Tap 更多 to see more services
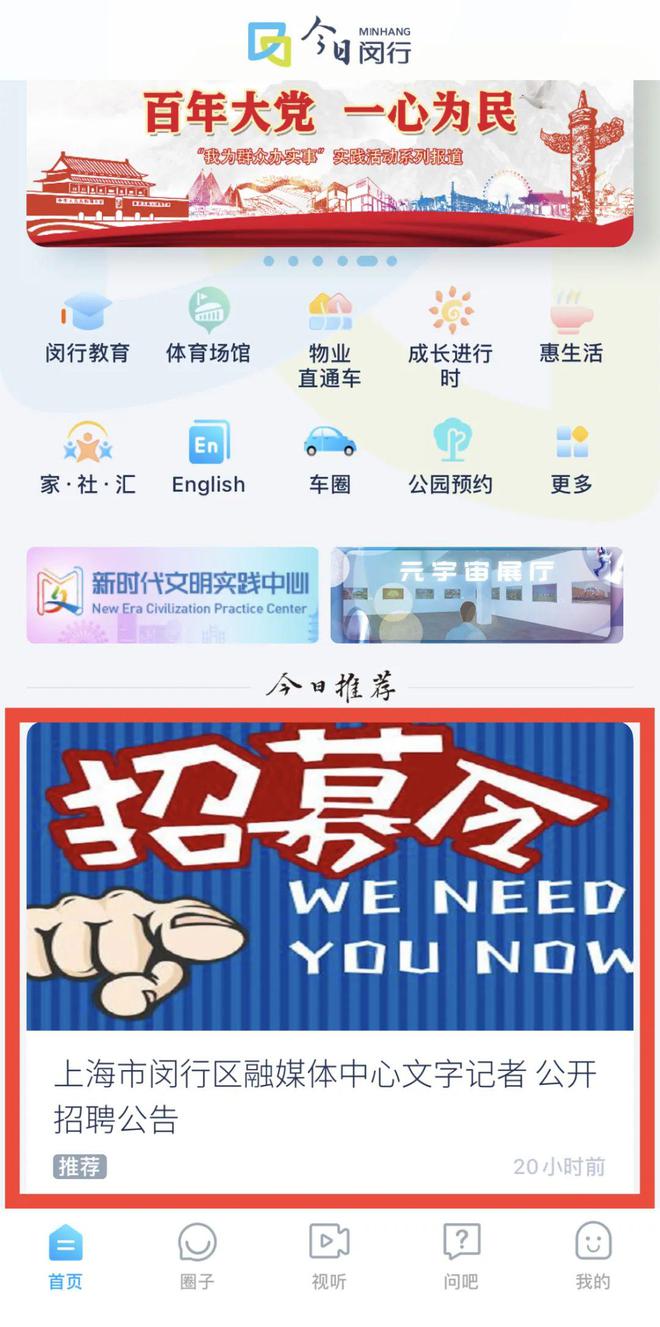The height and width of the screenshot is (1327, 660). point(571,458)
